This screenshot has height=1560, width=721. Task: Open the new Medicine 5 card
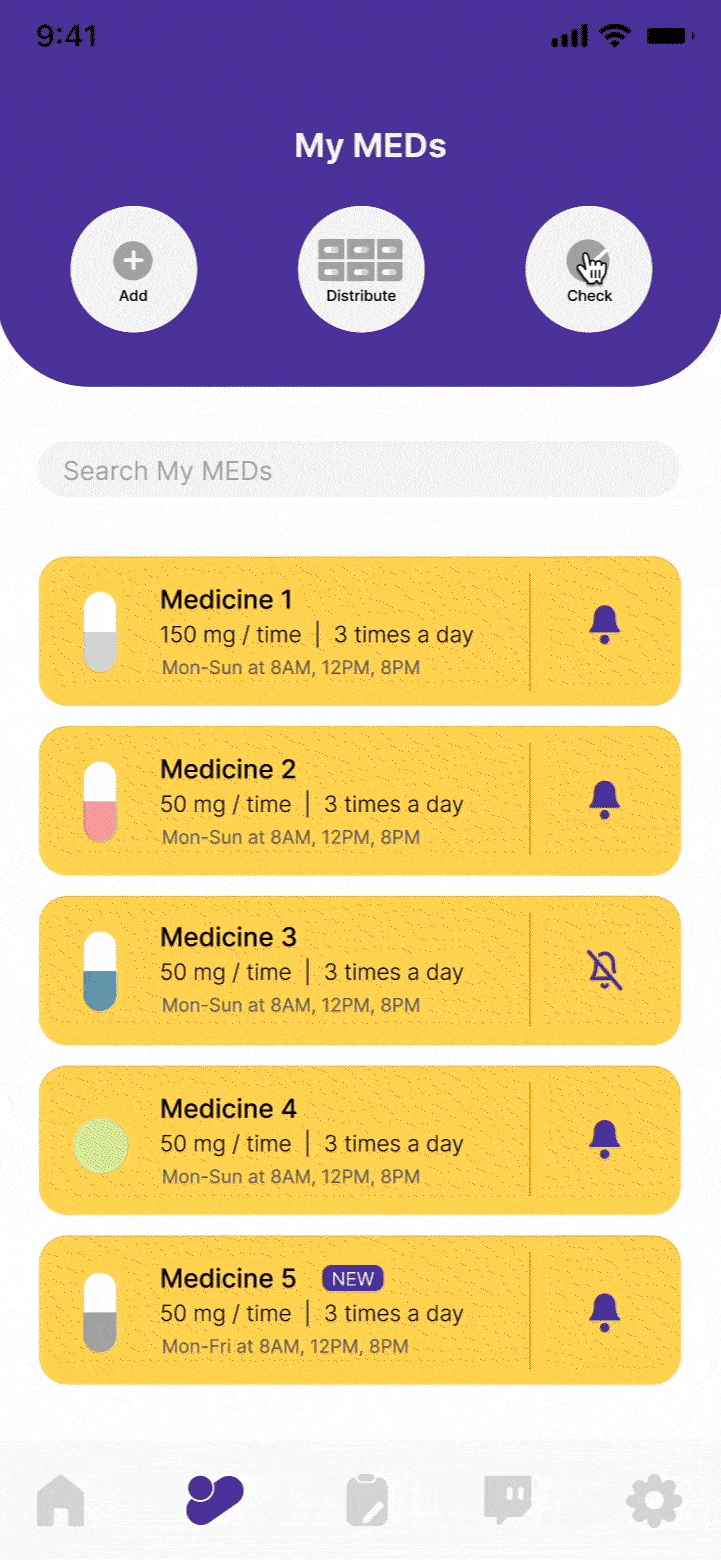tap(300, 1311)
